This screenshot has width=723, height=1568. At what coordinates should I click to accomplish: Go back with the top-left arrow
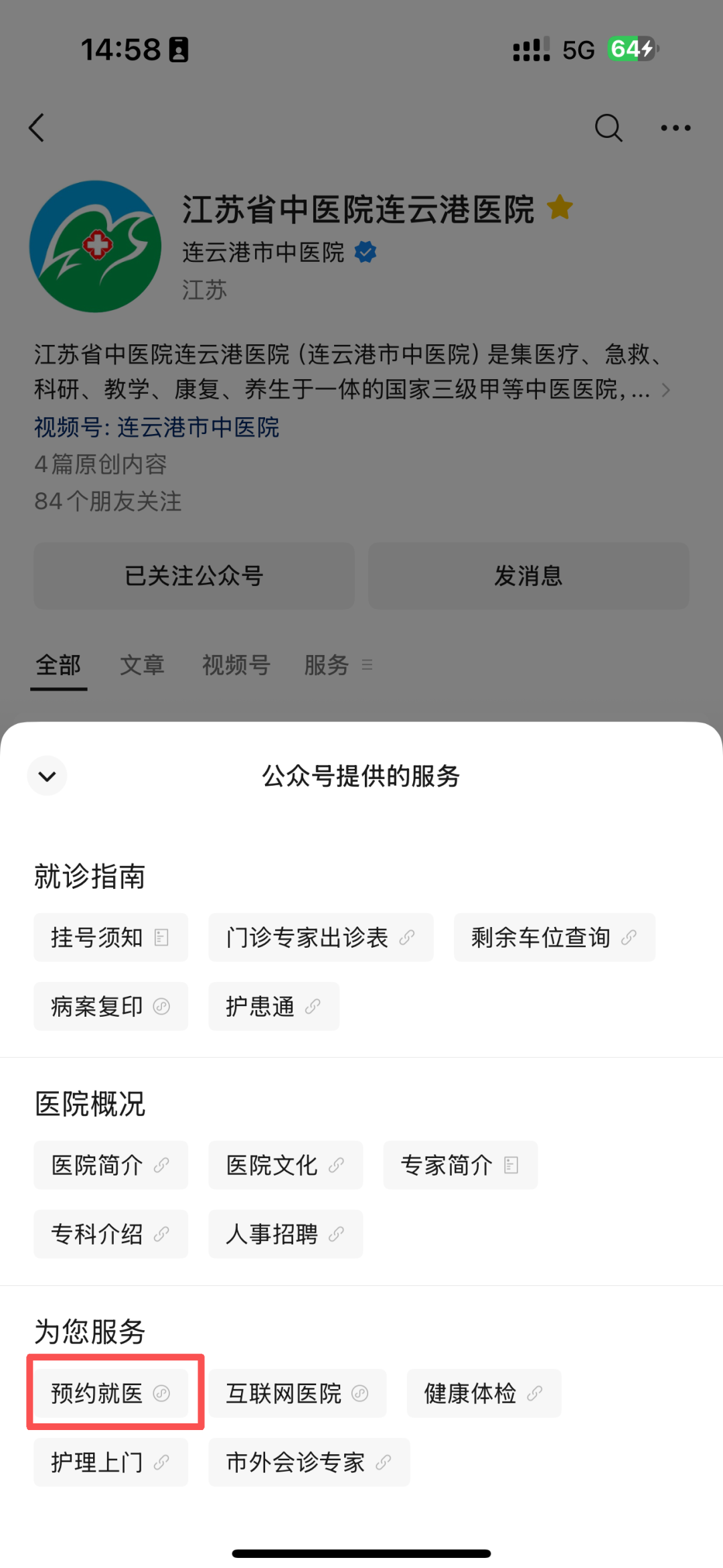[37, 127]
